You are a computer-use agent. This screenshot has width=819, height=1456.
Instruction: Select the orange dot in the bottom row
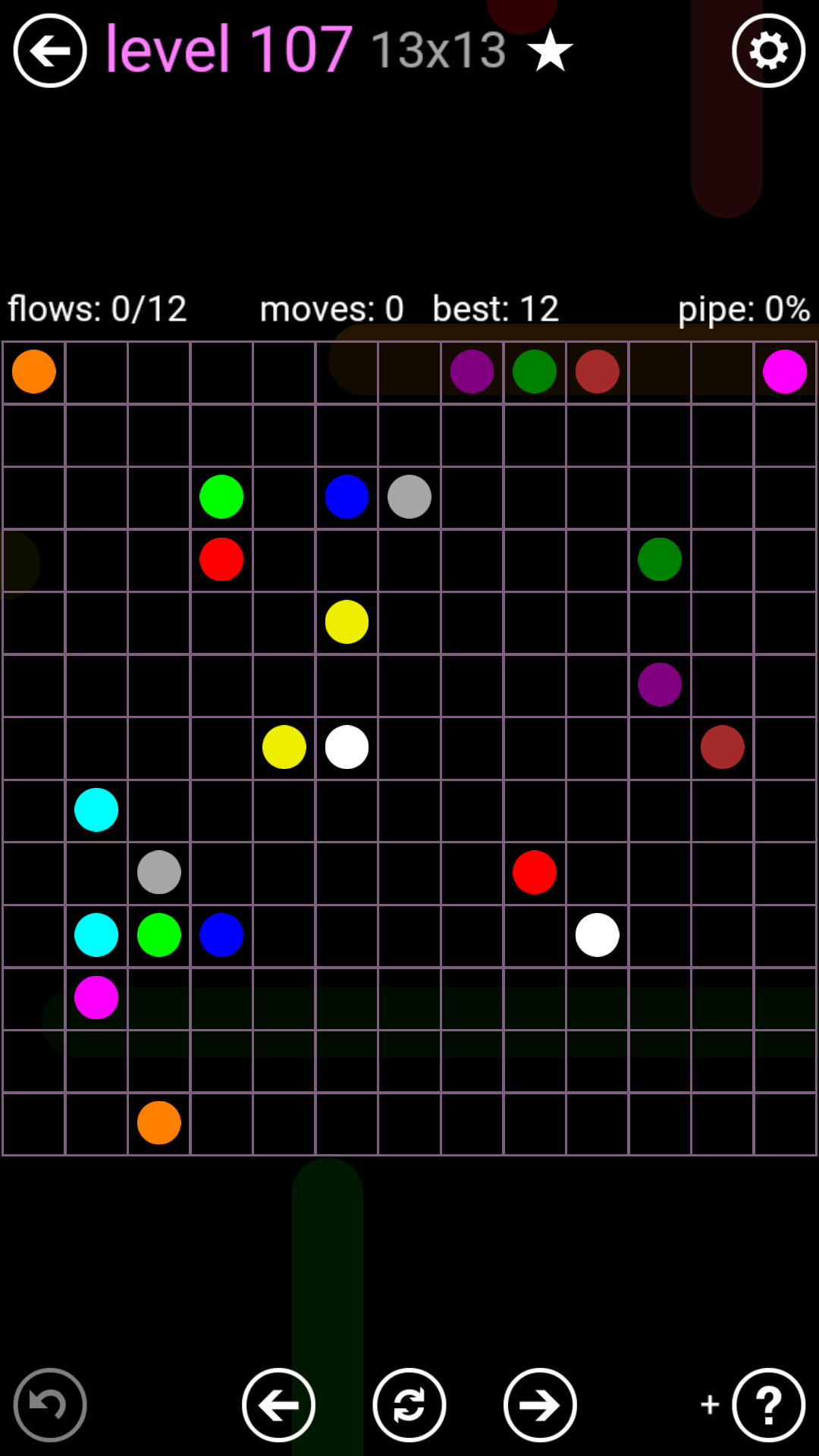(159, 1122)
